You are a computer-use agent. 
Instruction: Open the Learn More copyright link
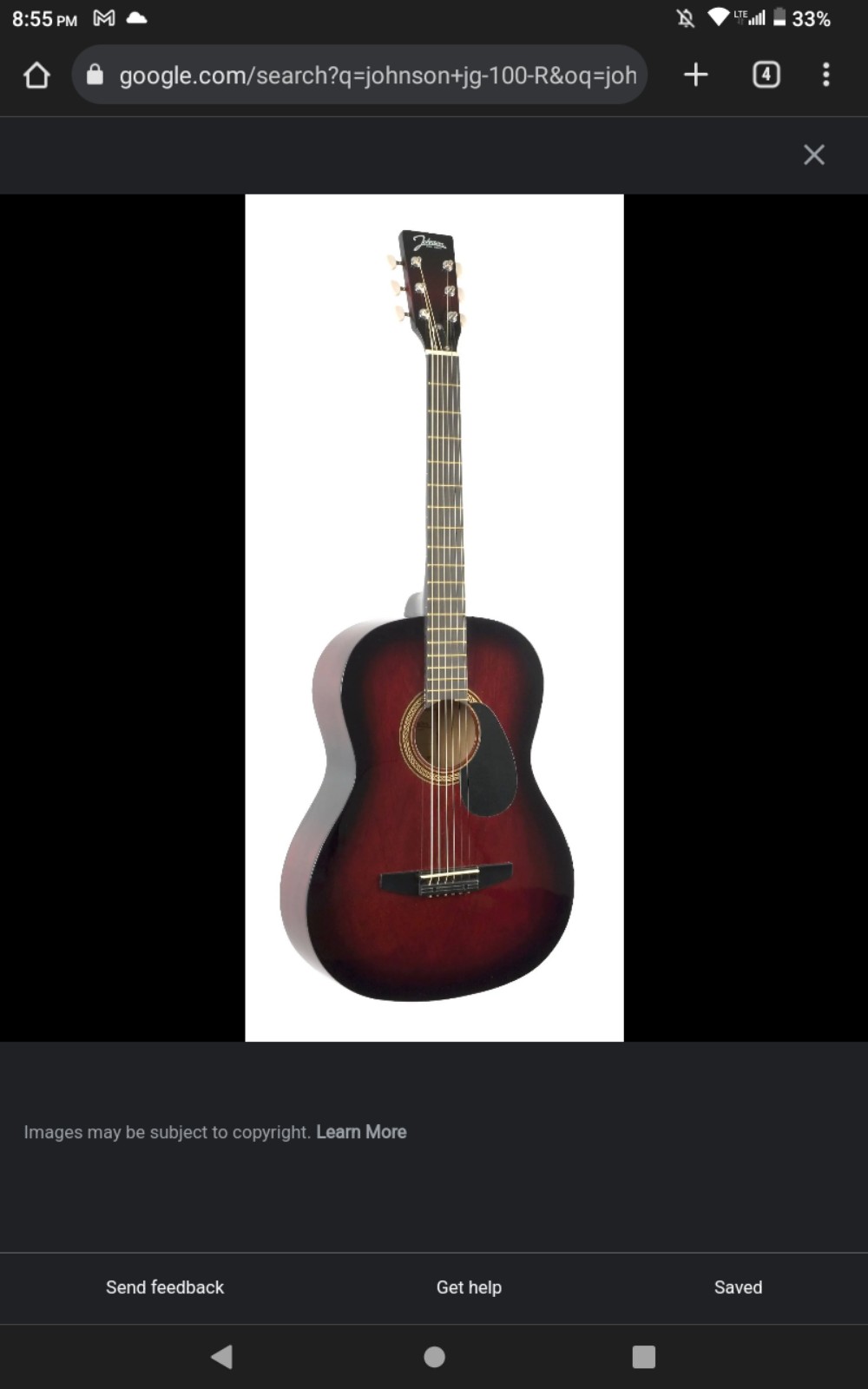point(361,1131)
